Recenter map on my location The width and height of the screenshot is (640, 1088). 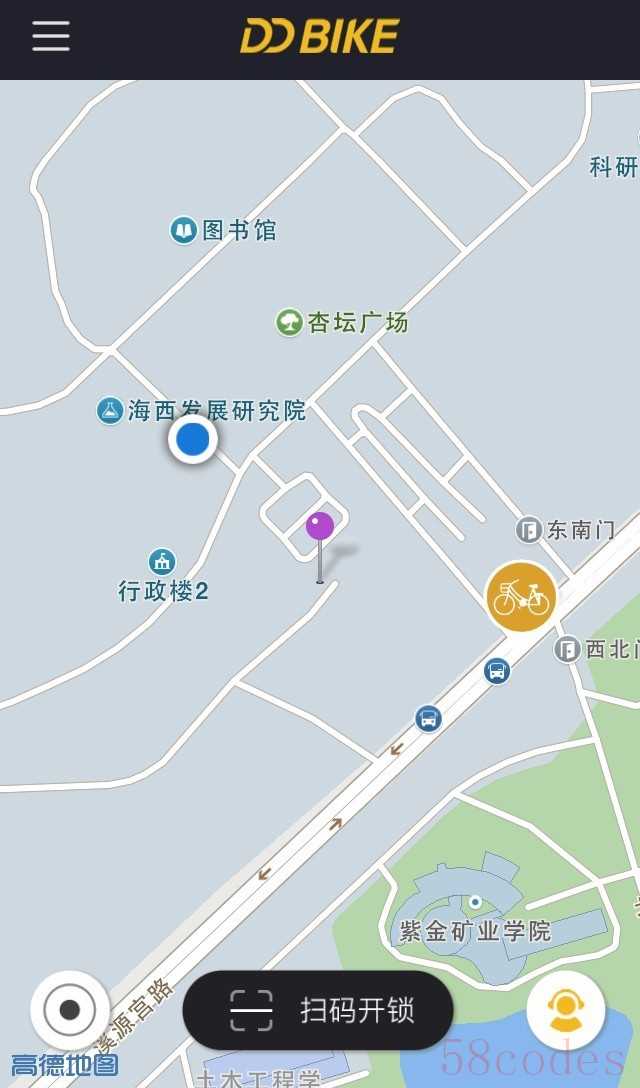point(69,1010)
